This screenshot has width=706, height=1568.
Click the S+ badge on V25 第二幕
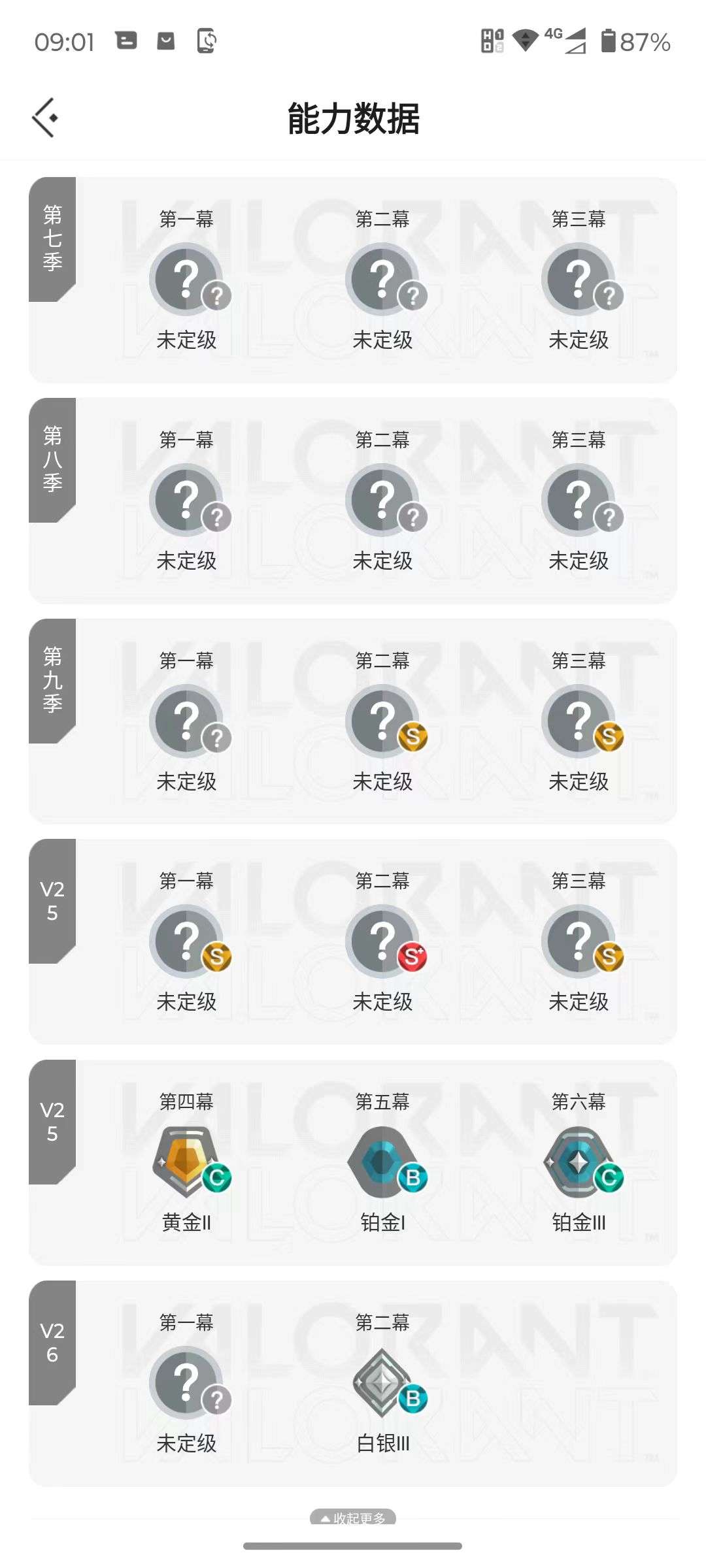pos(412,958)
